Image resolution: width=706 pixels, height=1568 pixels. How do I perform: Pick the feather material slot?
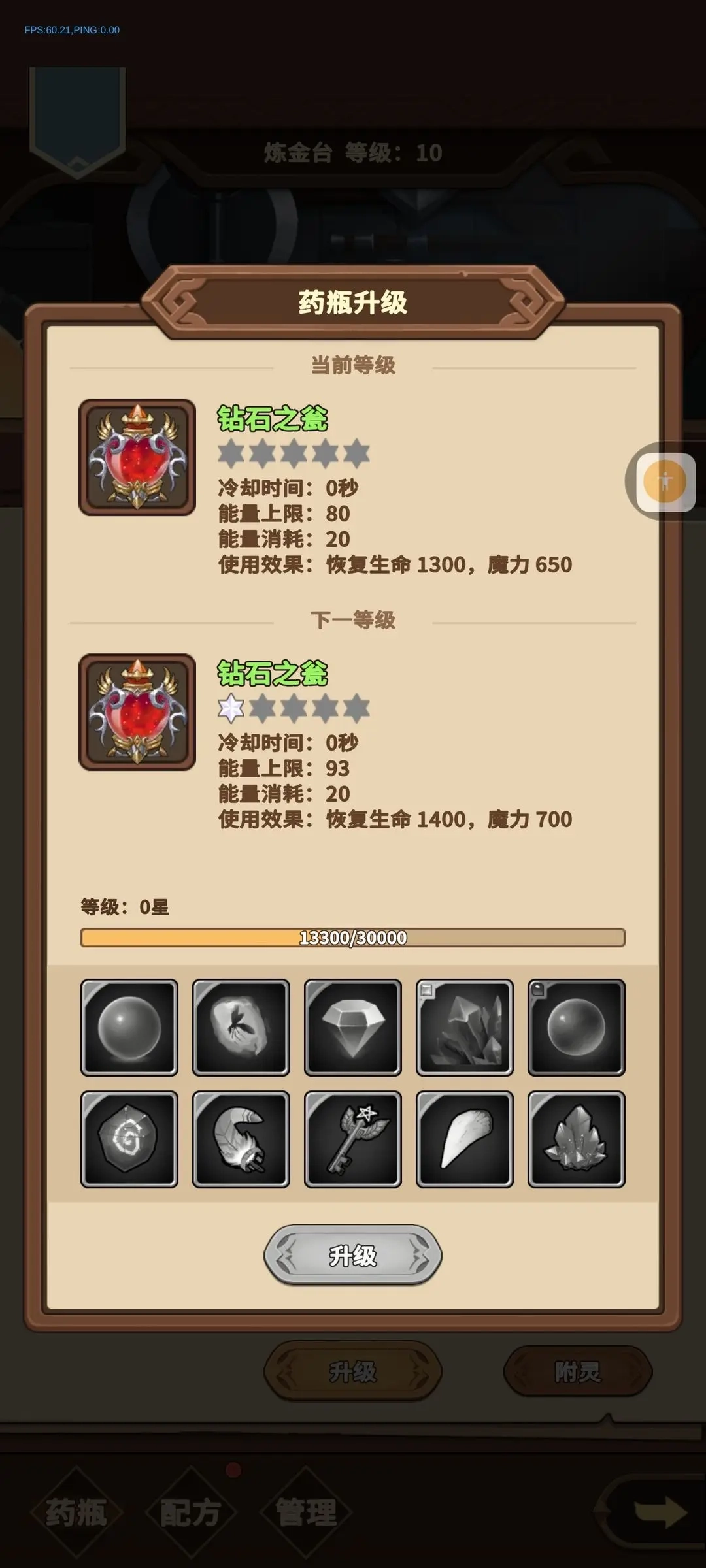[x=241, y=1139]
